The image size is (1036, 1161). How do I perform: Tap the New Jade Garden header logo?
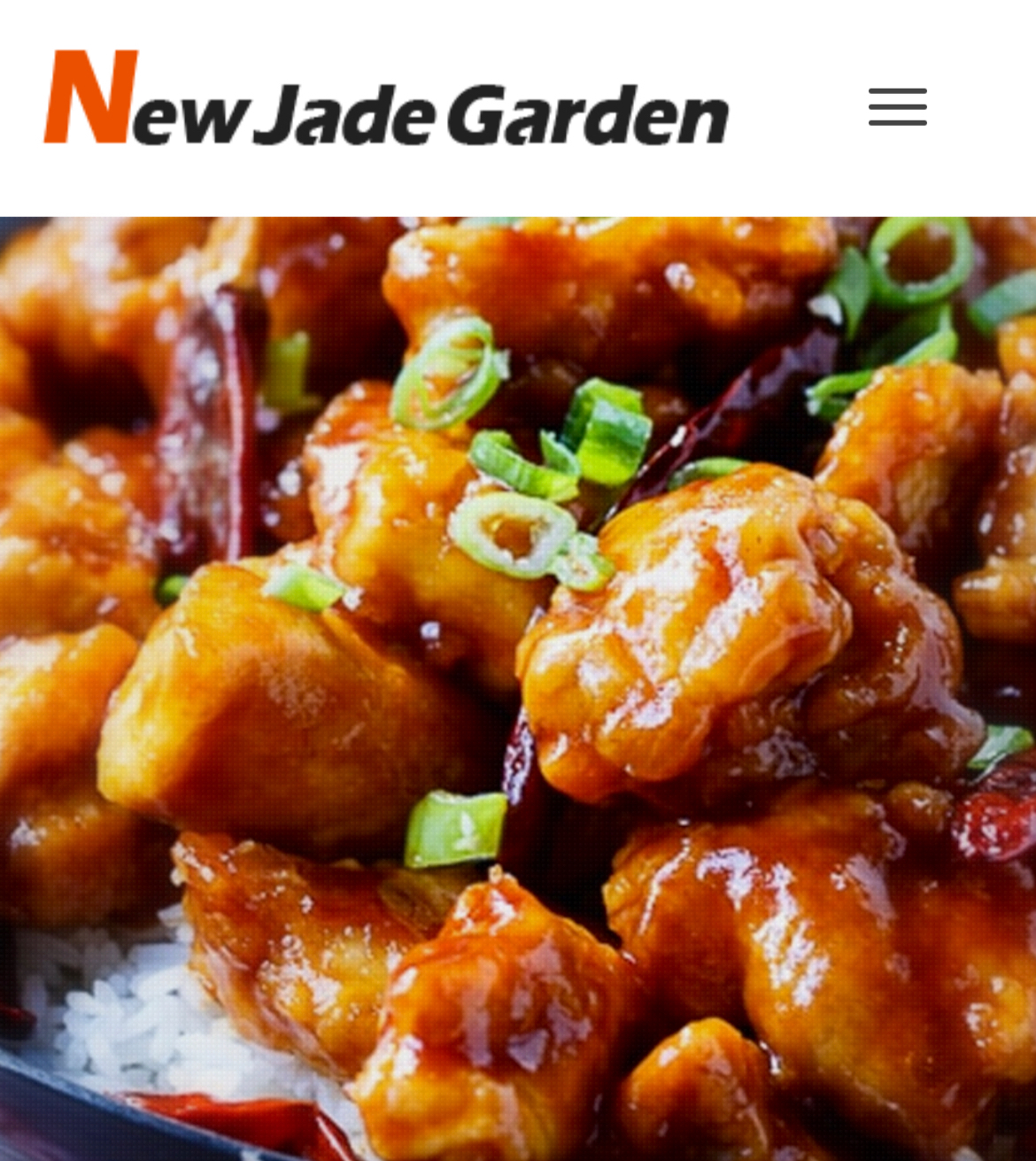click(386, 98)
